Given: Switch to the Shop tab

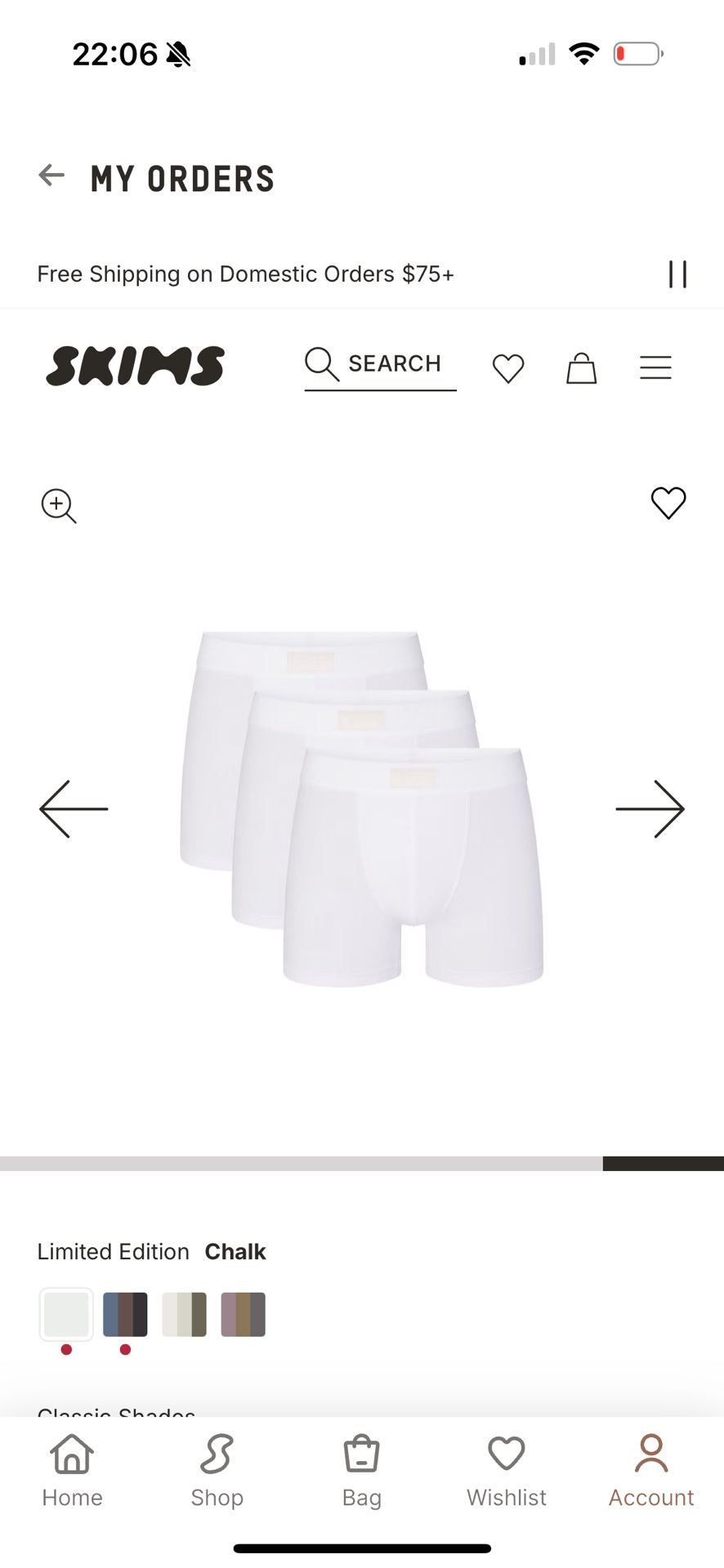Looking at the screenshot, I should [217, 1471].
